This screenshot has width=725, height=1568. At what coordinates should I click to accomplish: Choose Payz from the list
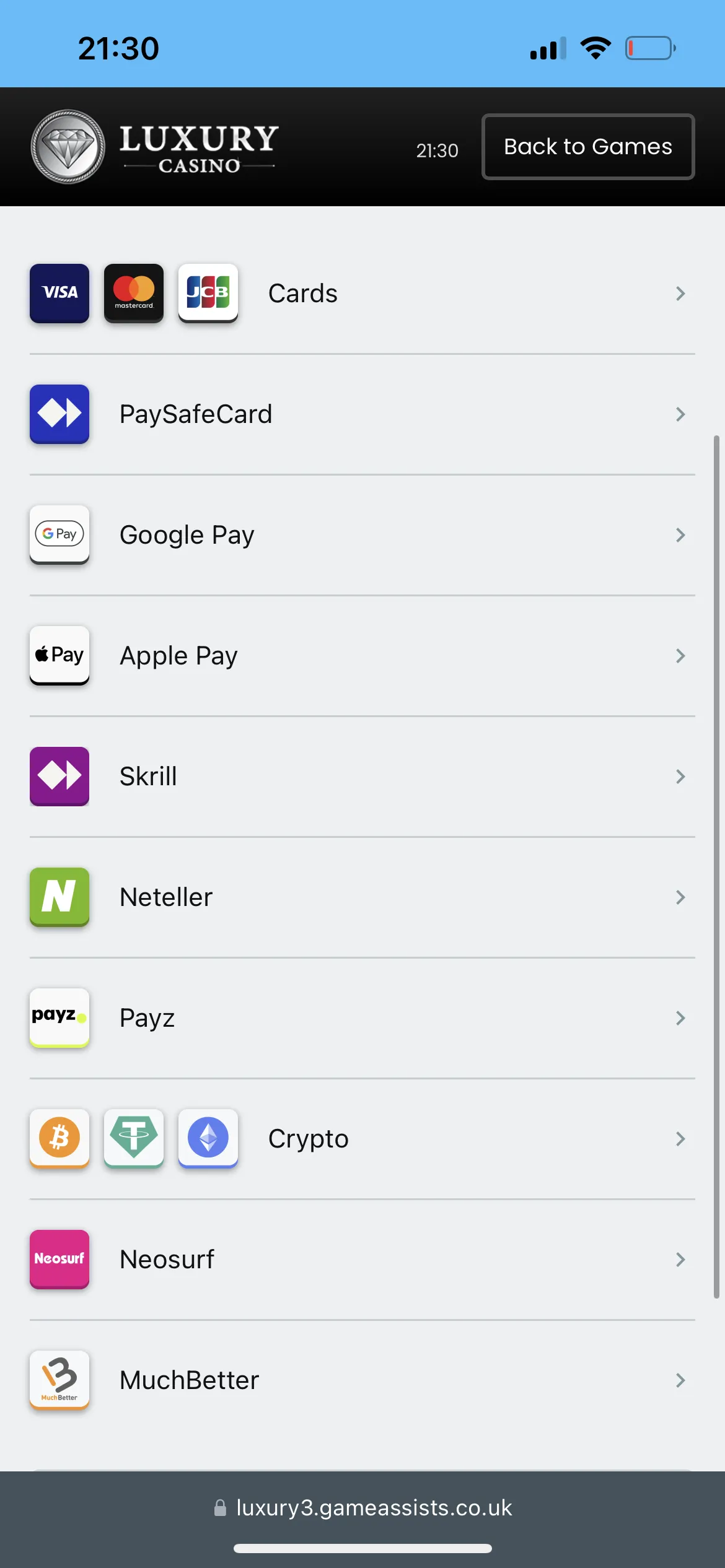[x=362, y=1018]
